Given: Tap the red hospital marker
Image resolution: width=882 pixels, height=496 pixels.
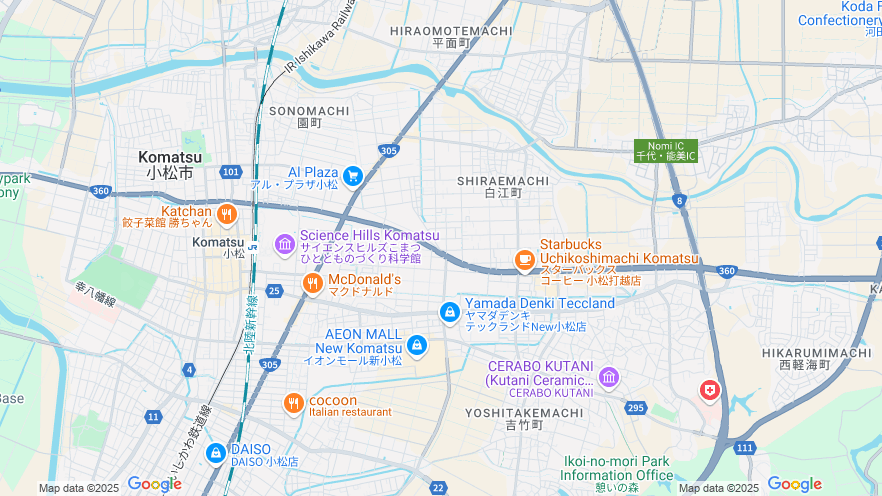Looking at the screenshot, I should click(710, 390).
